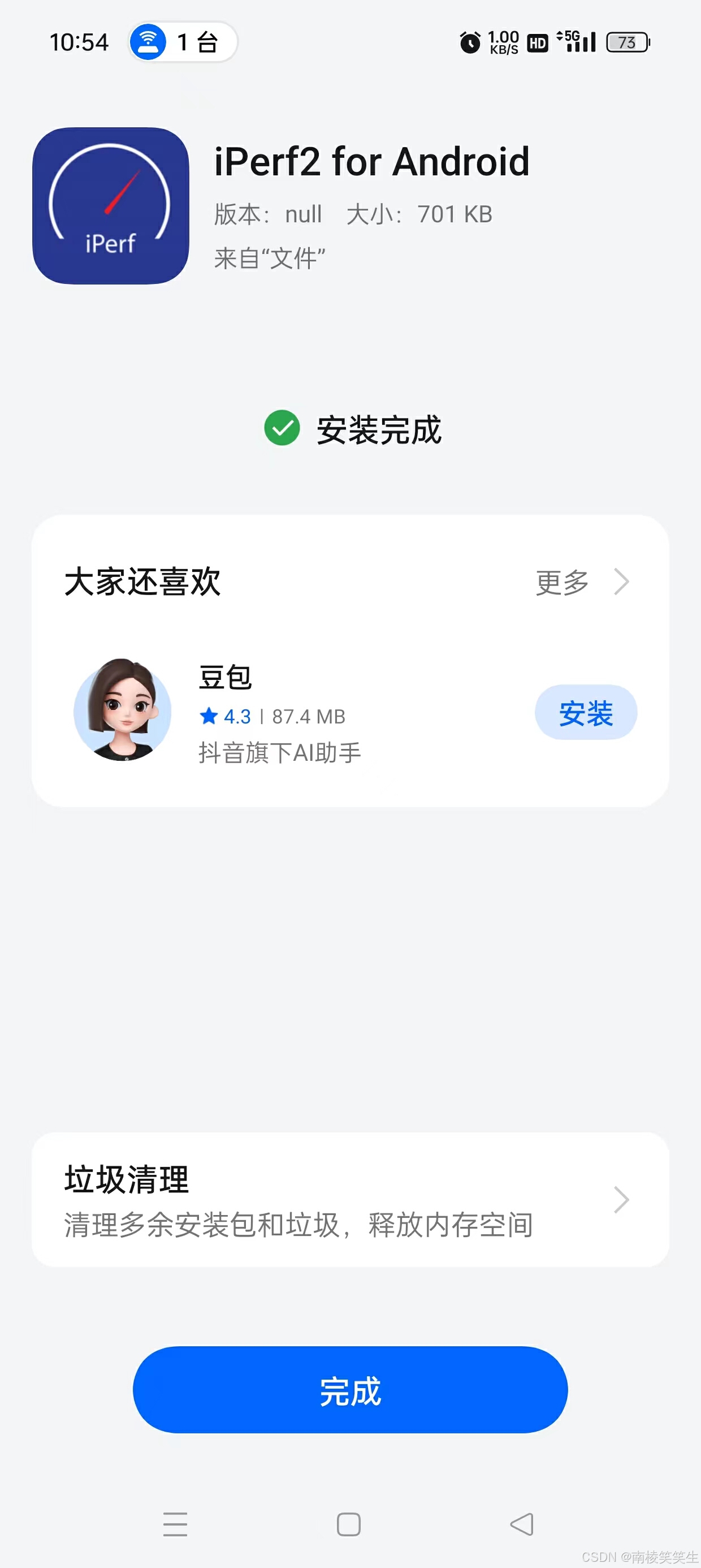Viewport: 701px width, 1568px height.
Task: View the 豆包 app details
Action: [x=280, y=712]
